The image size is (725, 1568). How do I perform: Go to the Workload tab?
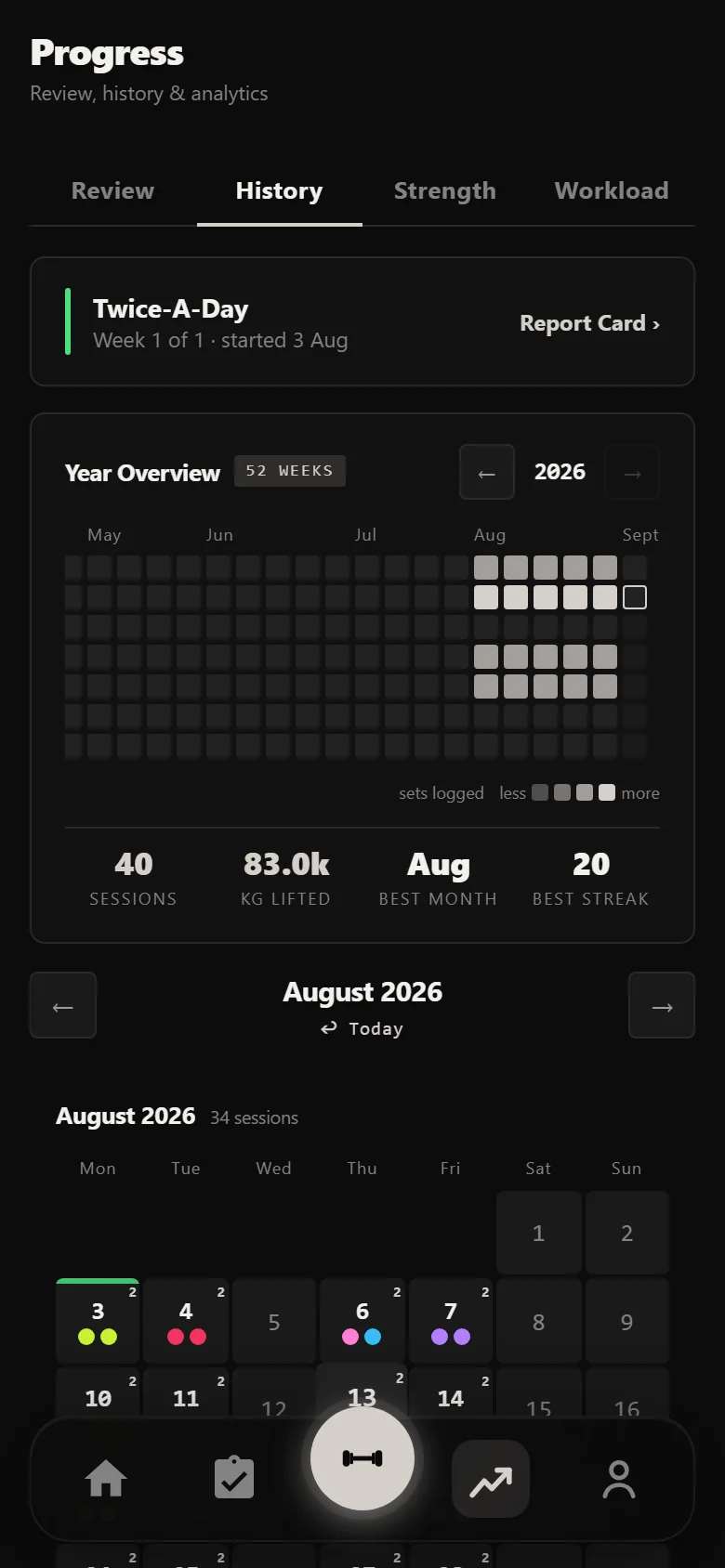tap(611, 191)
